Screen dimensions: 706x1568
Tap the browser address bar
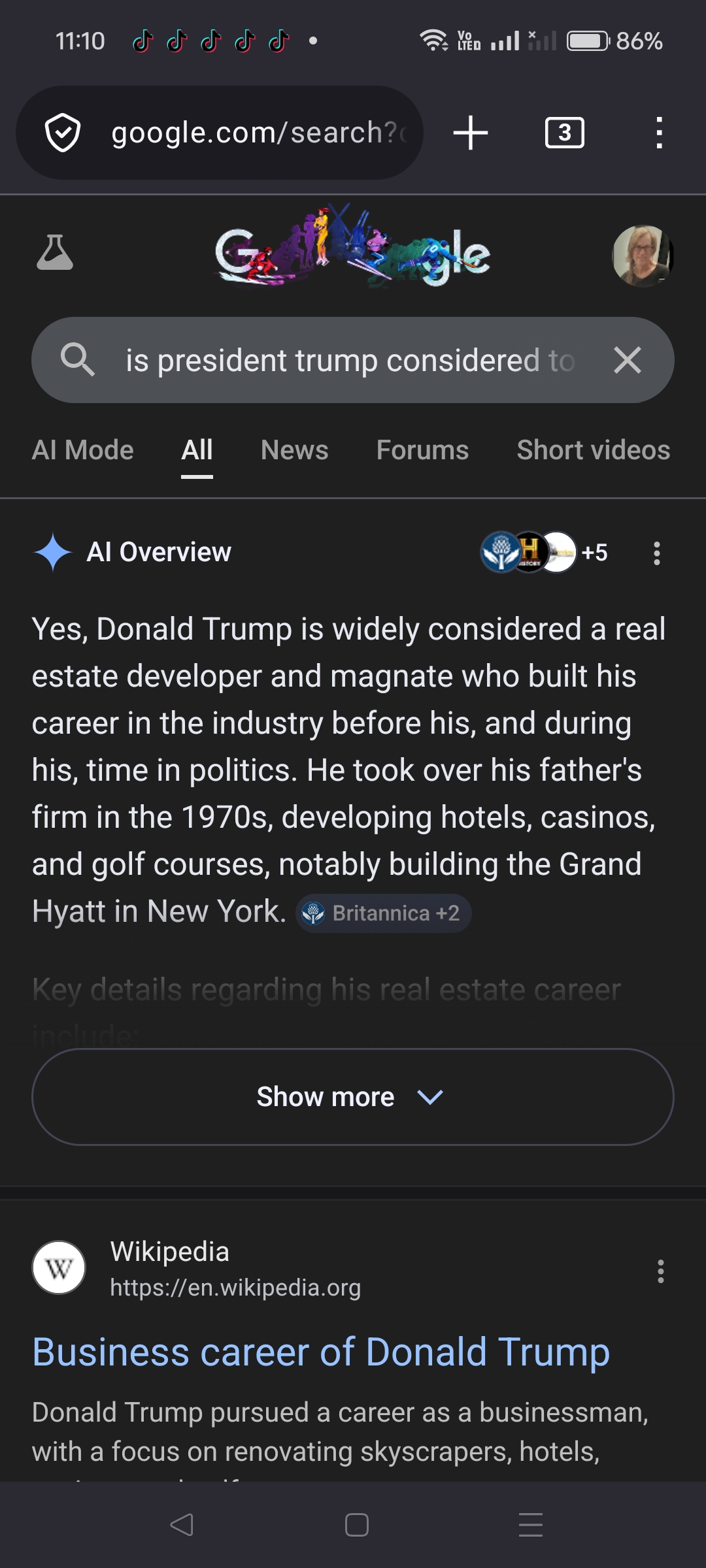(x=255, y=133)
